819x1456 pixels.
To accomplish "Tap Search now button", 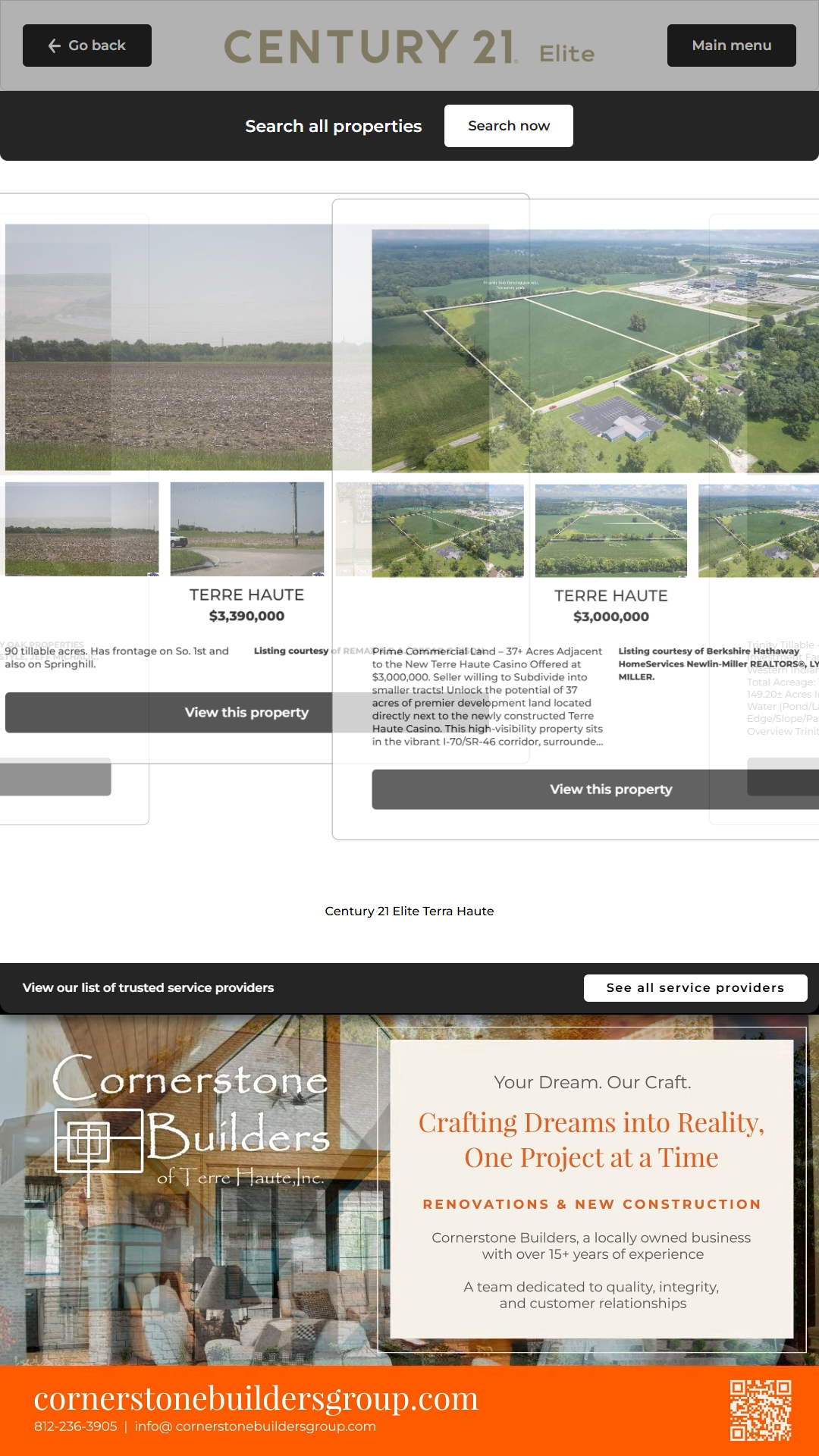I will (x=508, y=126).
